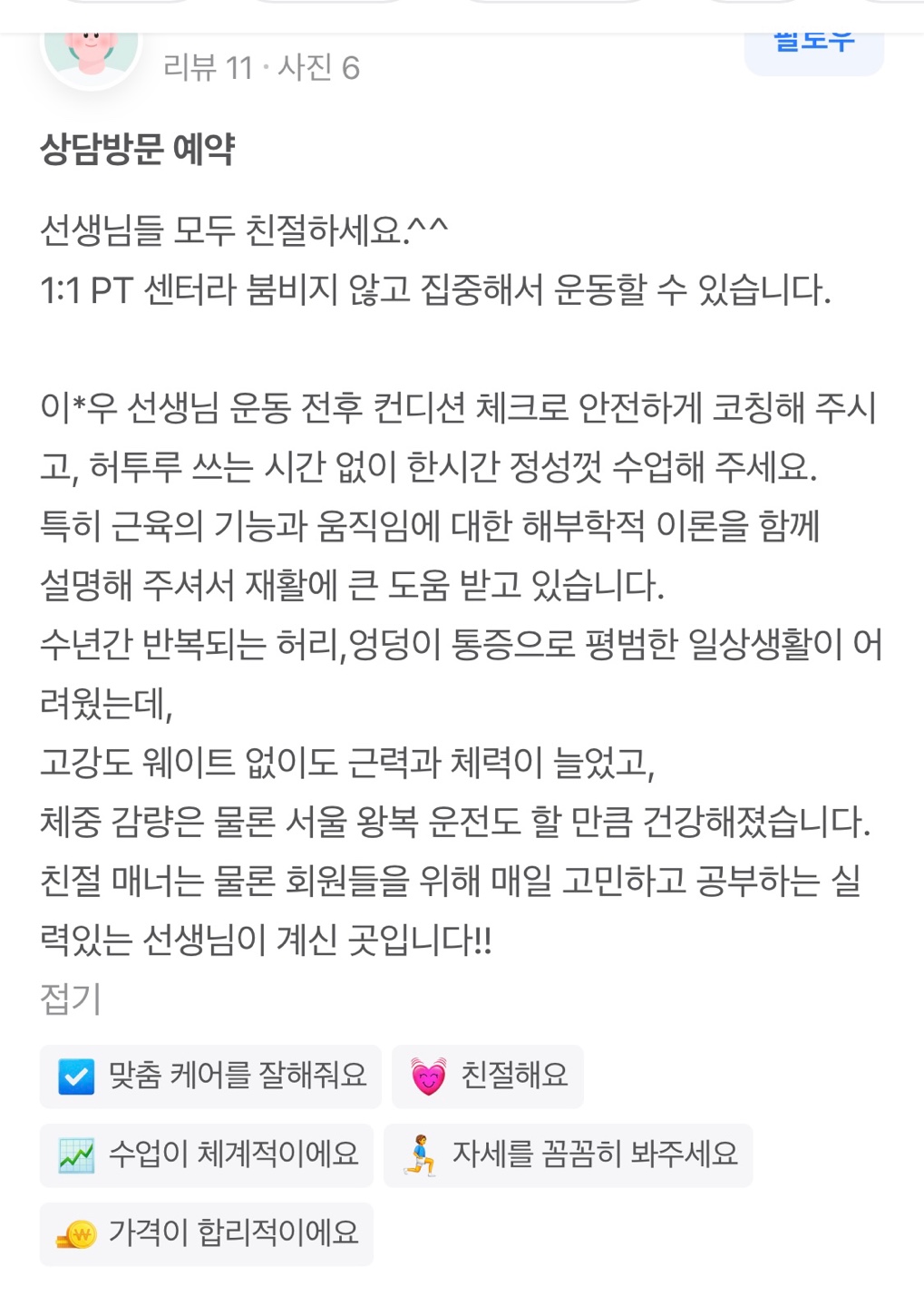Tap the 가격이 합리적이에요 chip
The width and height of the screenshot is (924, 1306).
[206, 1234]
